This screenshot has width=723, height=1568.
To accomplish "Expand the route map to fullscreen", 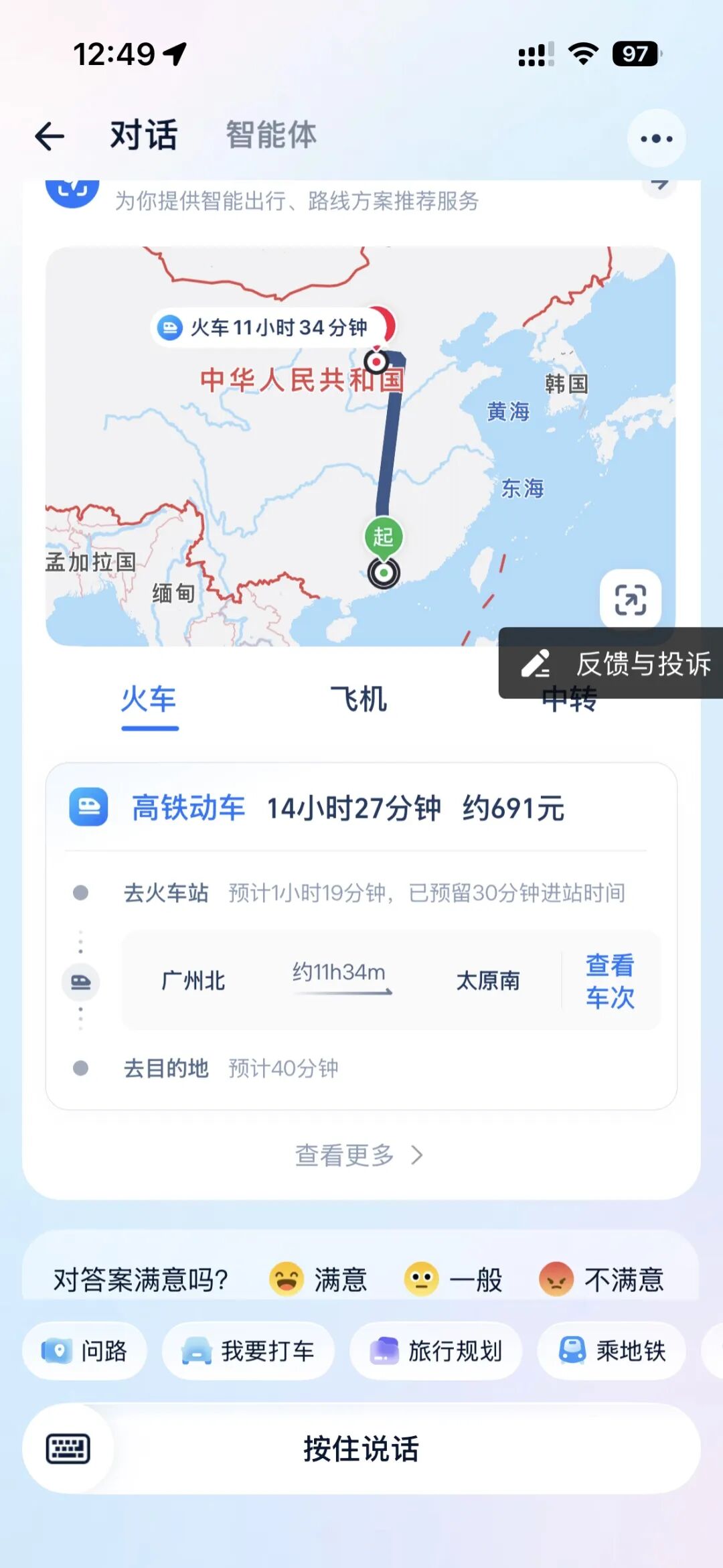I will pyautogui.click(x=631, y=599).
